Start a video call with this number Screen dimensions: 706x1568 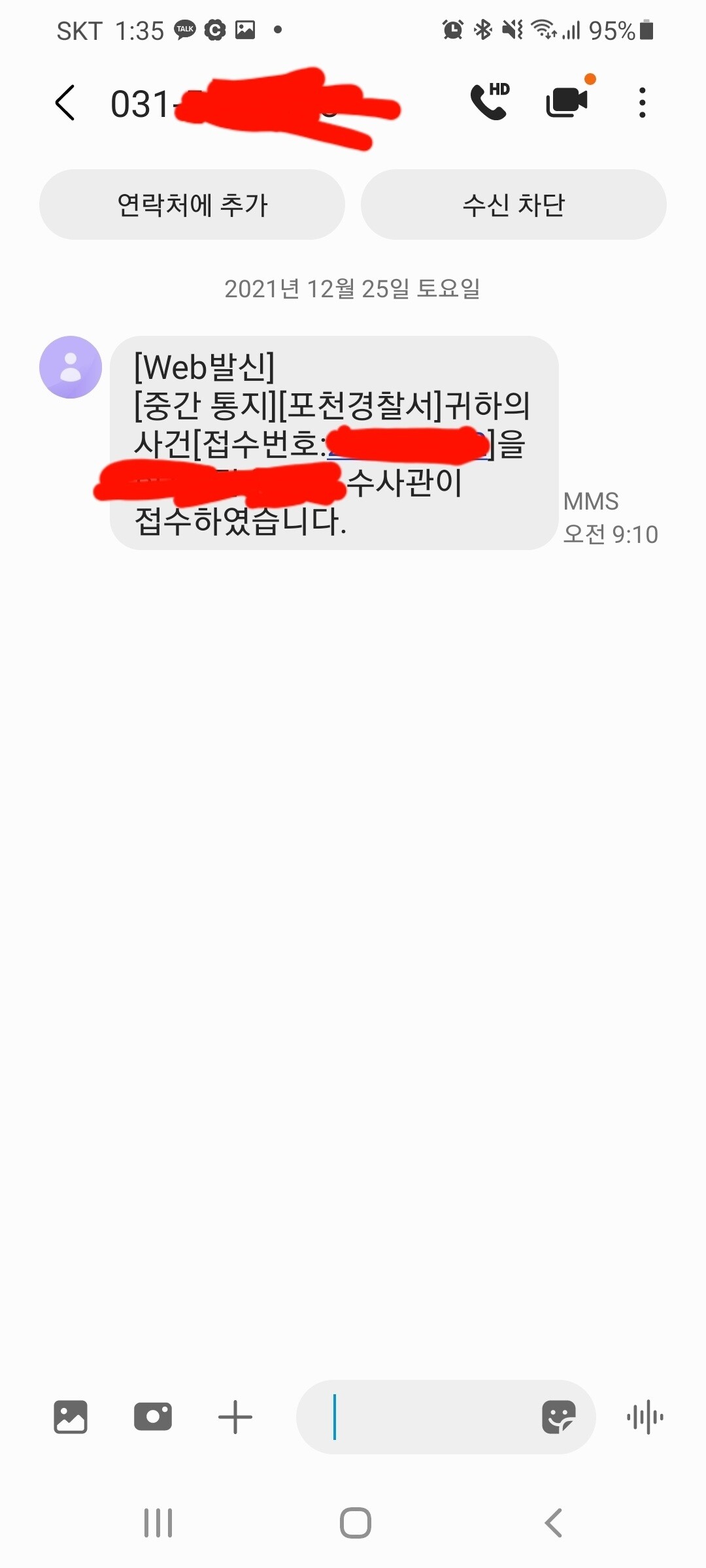pos(567,103)
